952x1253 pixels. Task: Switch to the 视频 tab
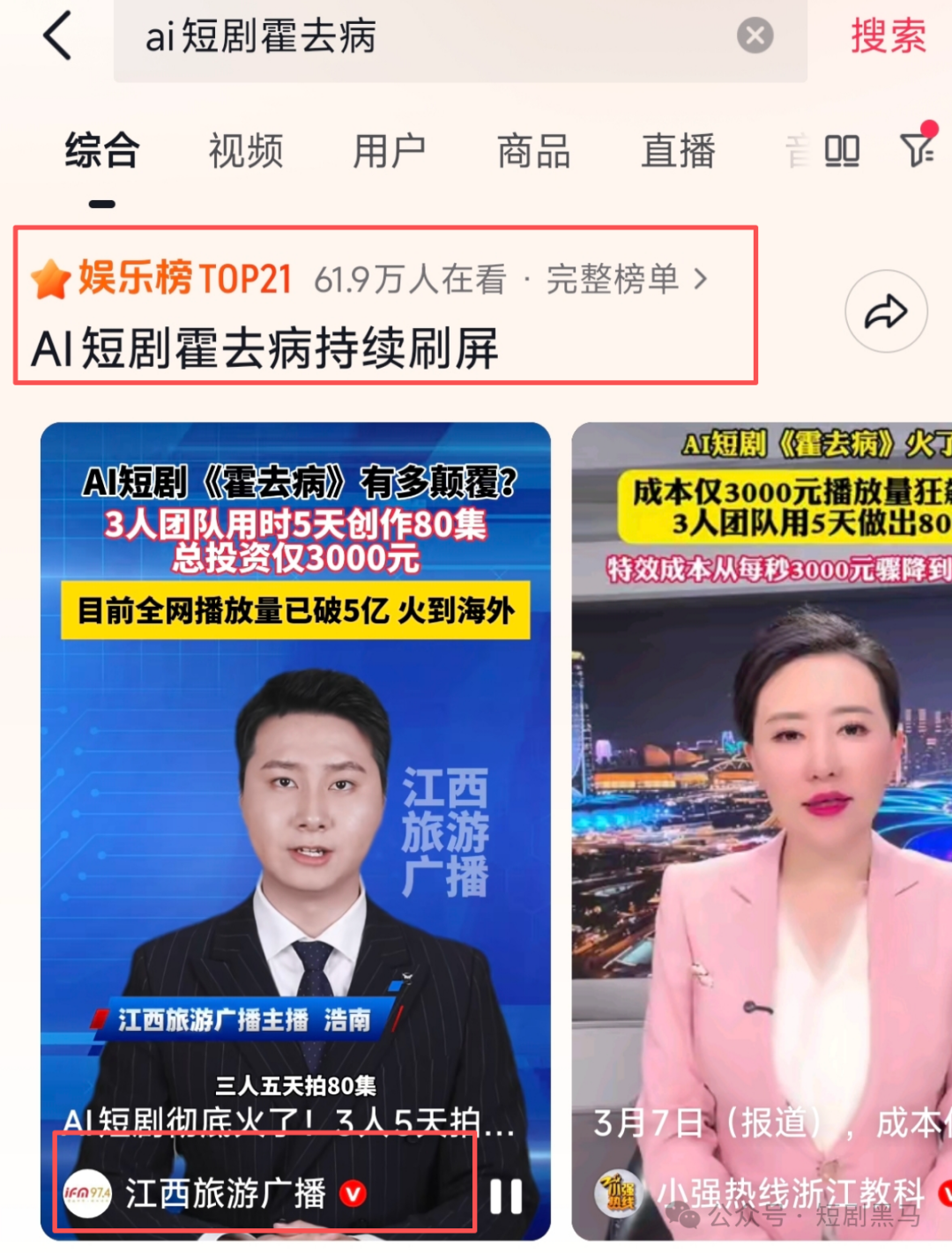(x=246, y=151)
